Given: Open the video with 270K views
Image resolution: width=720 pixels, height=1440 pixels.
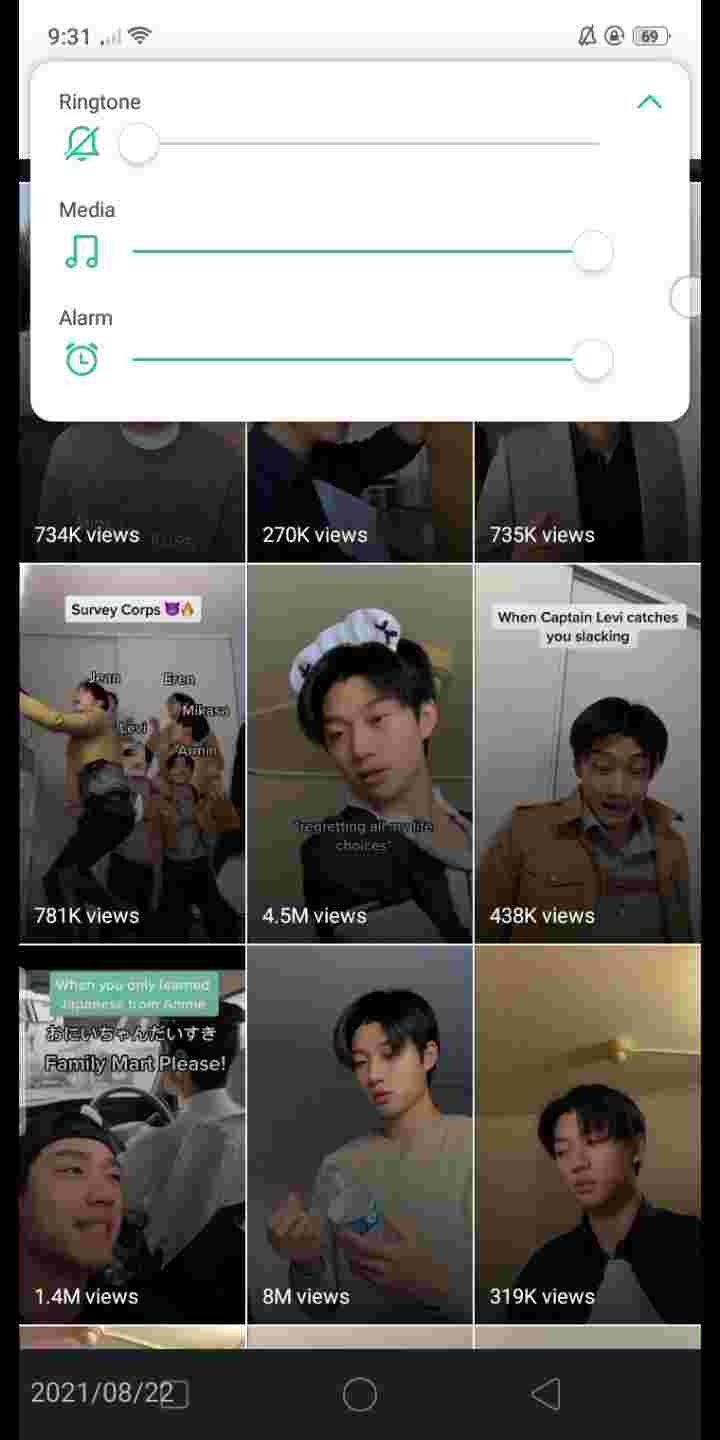Looking at the screenshot, I should pyautogui.click(x=360, y=491).
